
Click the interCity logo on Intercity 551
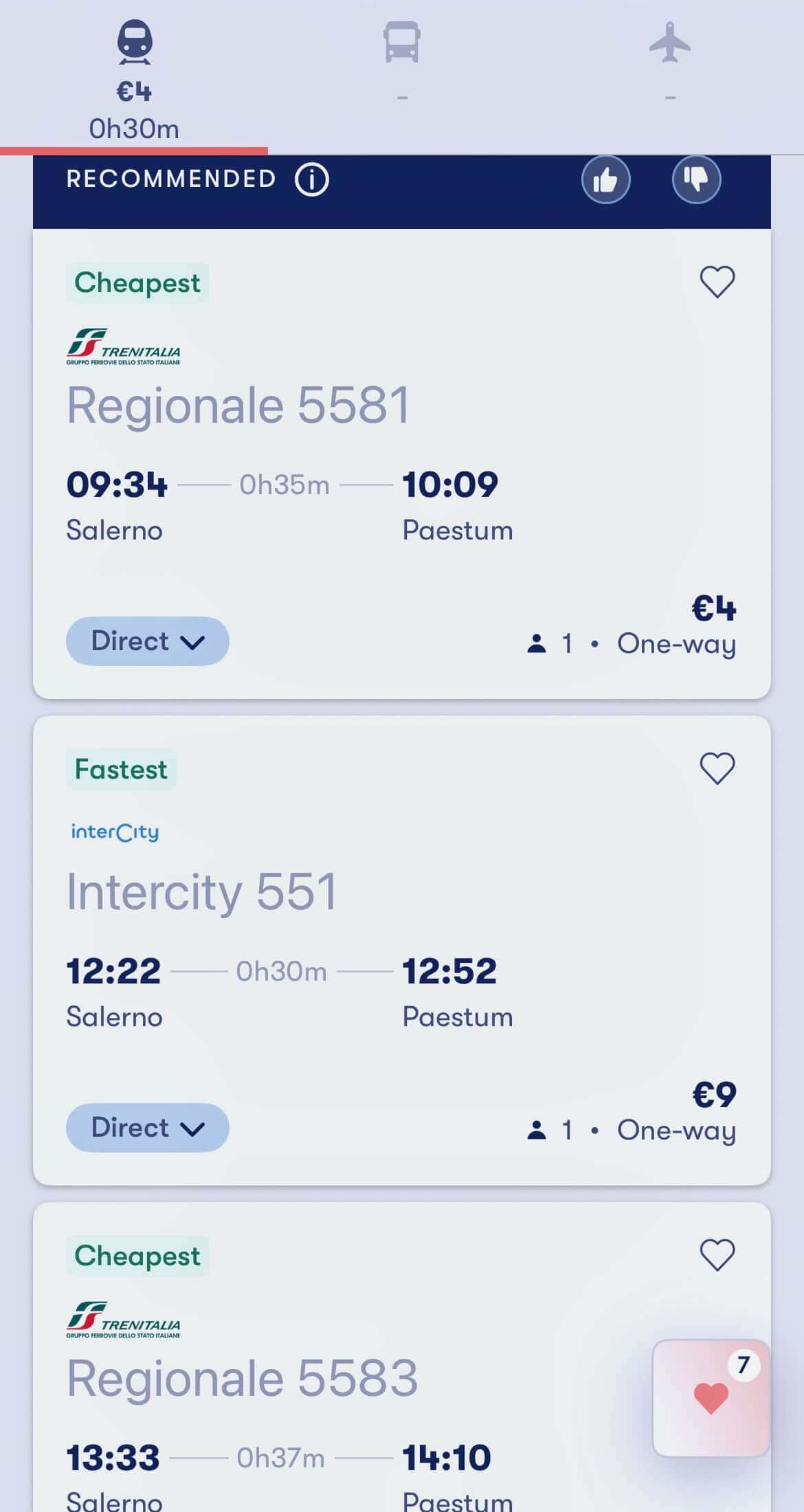pyautogui.click(x=114, y=832)
